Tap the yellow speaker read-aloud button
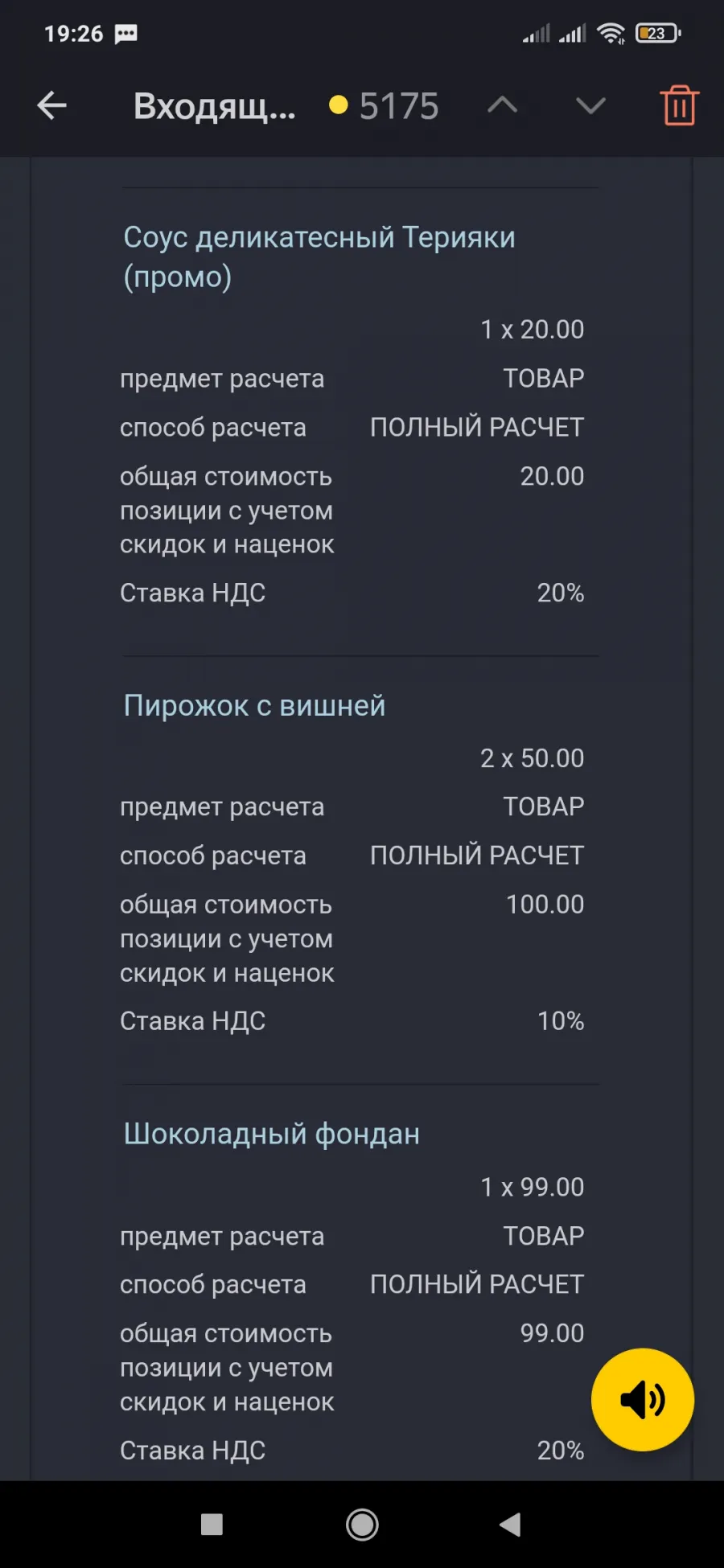 [643, 1400]
